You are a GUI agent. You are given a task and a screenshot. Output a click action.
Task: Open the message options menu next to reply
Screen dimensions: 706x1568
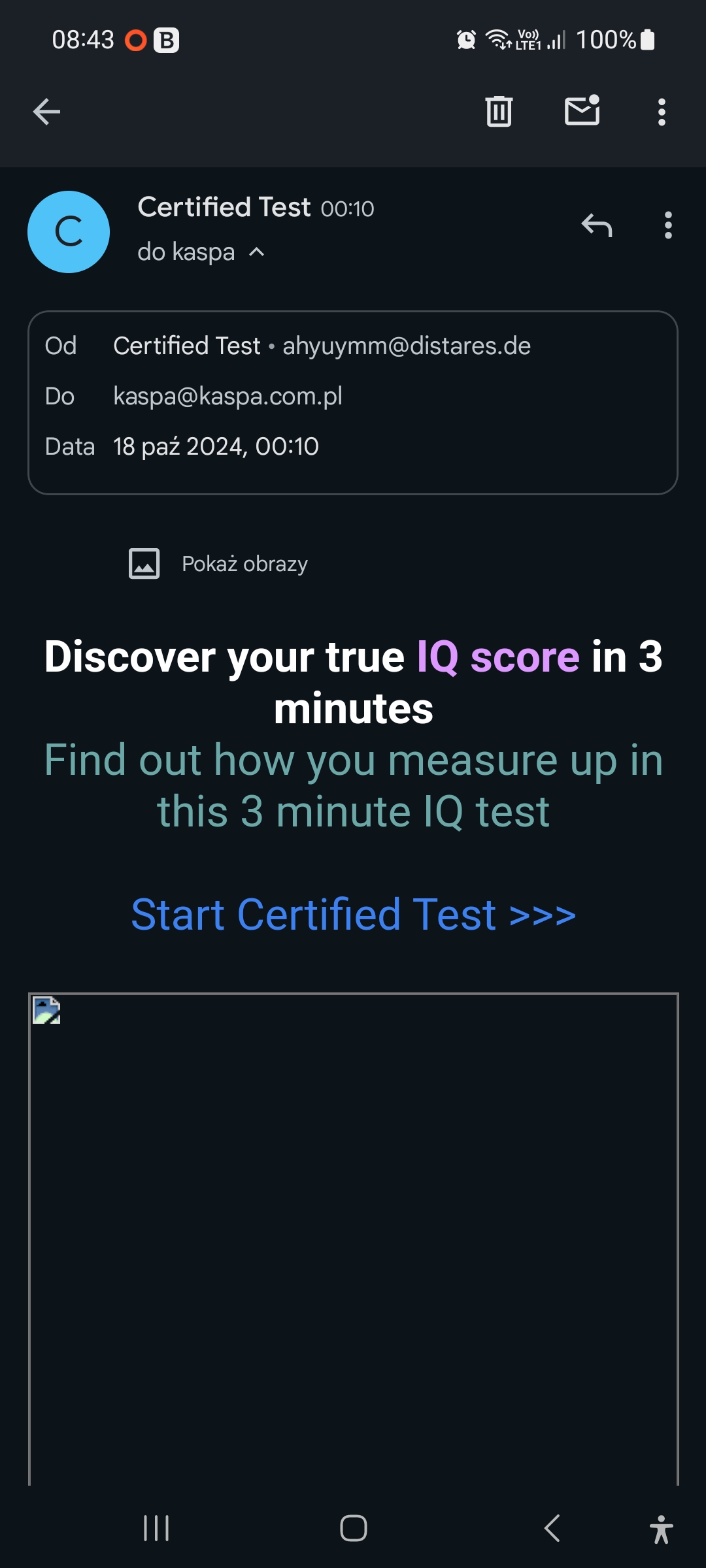pyautogui.click(x=667, y=225)
